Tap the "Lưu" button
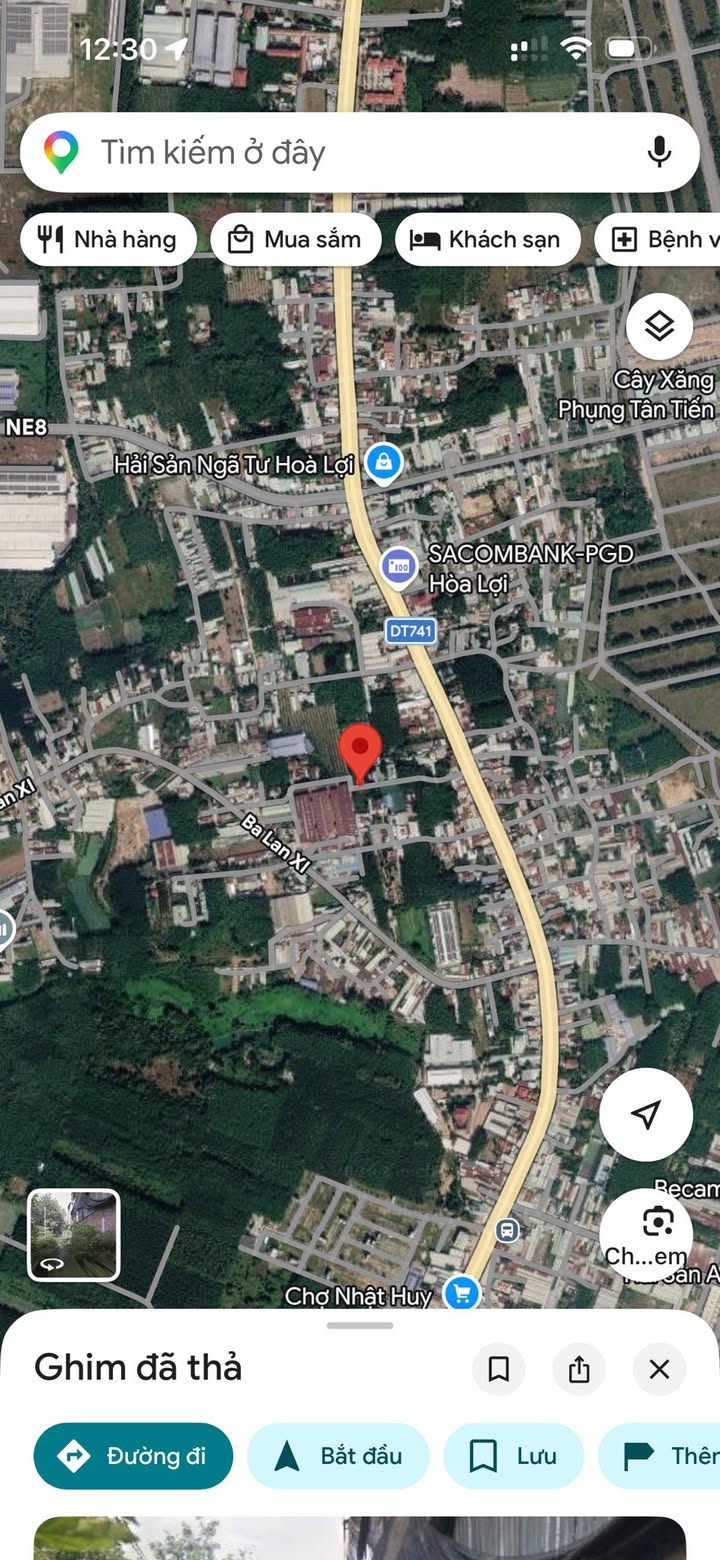Screen dimensions: 720x1560 (513, 1456)
